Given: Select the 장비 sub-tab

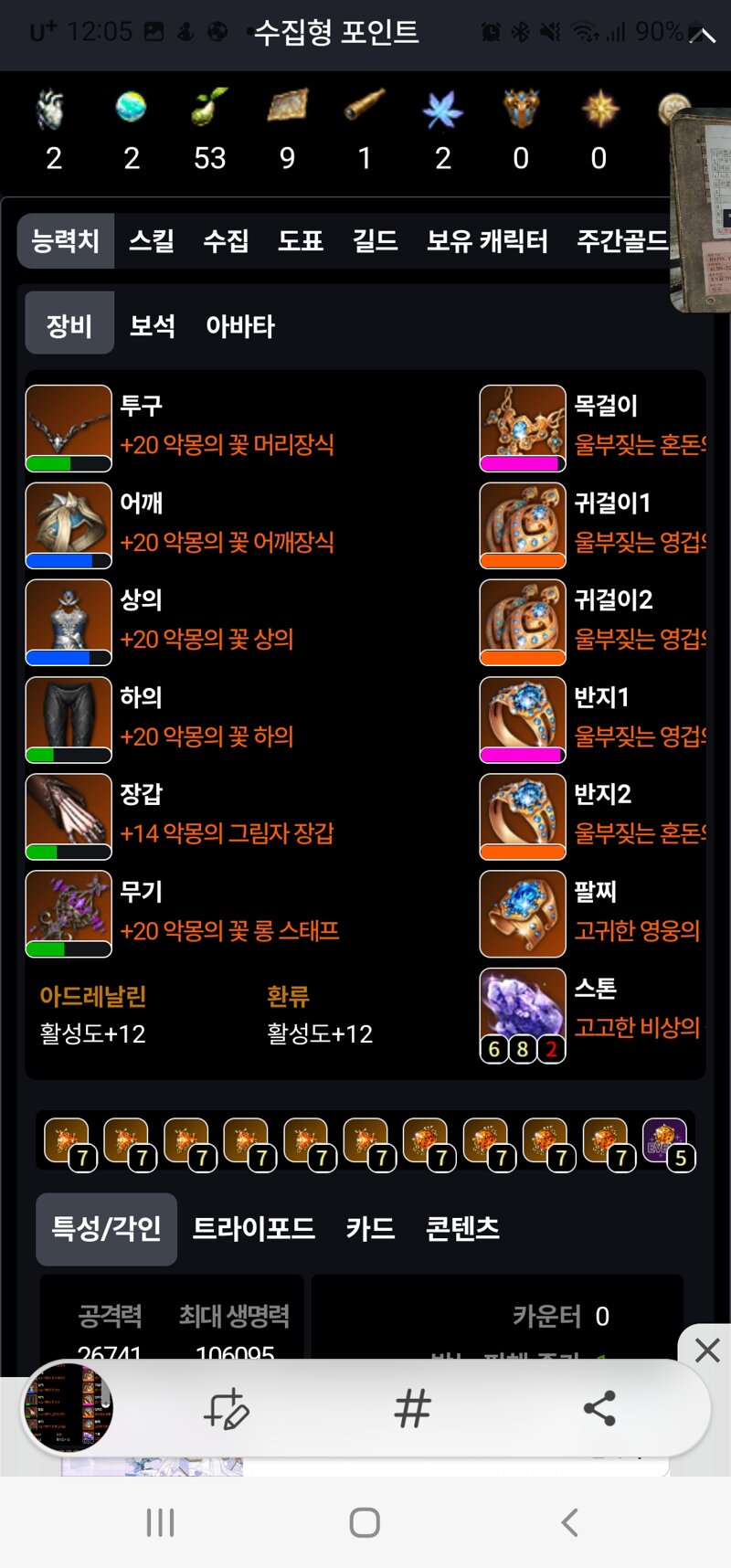Looking at the screenshot, I should (x=69, y=325).
